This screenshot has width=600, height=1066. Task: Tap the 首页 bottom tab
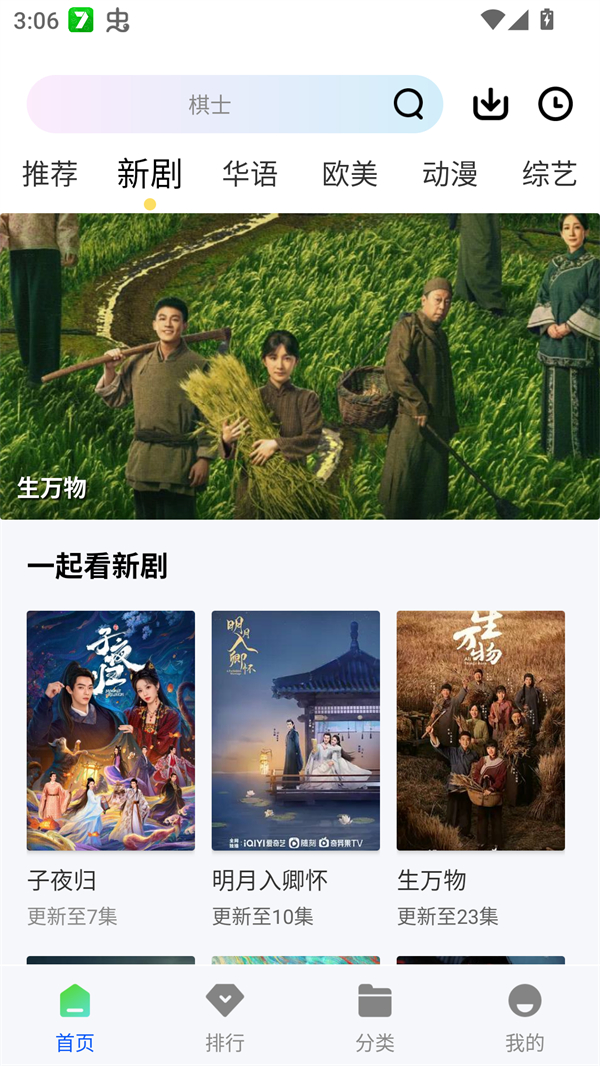[x=75, y=1017]
